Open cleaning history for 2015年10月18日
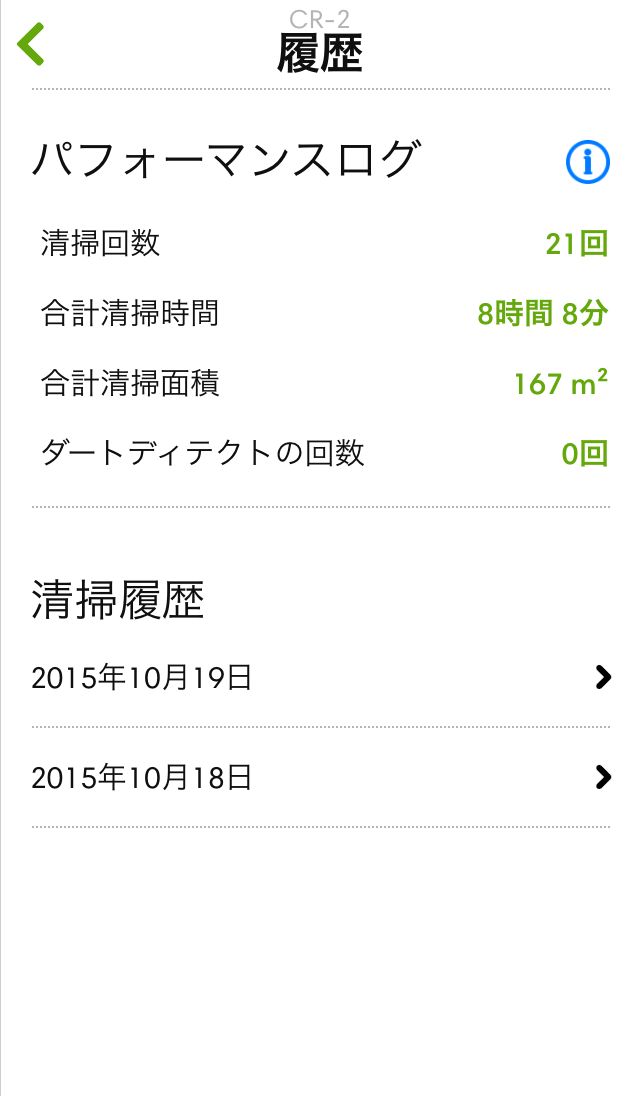This screenshot has height=1096, width=640. tap(321, 777)
